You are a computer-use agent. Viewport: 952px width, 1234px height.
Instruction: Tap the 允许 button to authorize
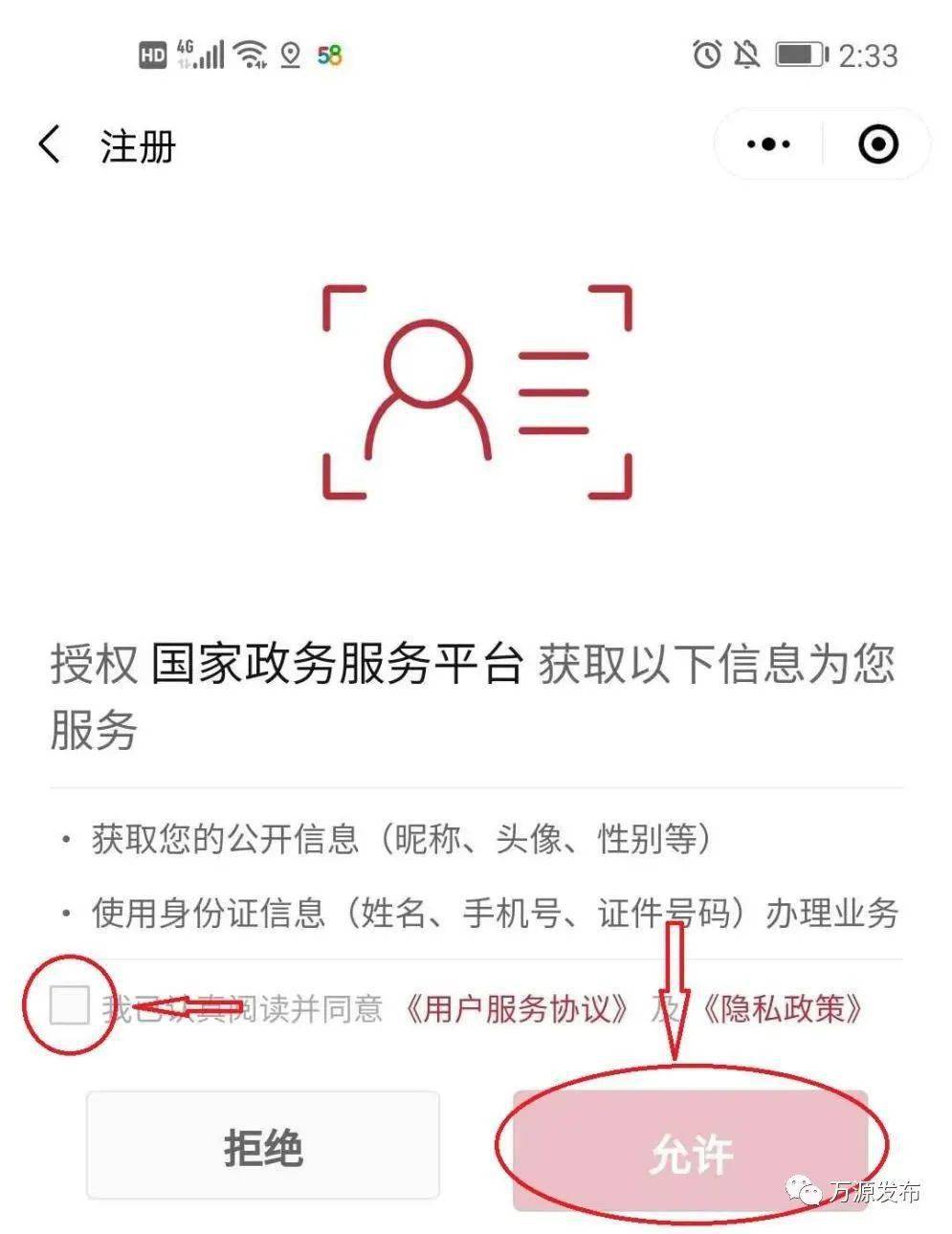(691, 1151)
